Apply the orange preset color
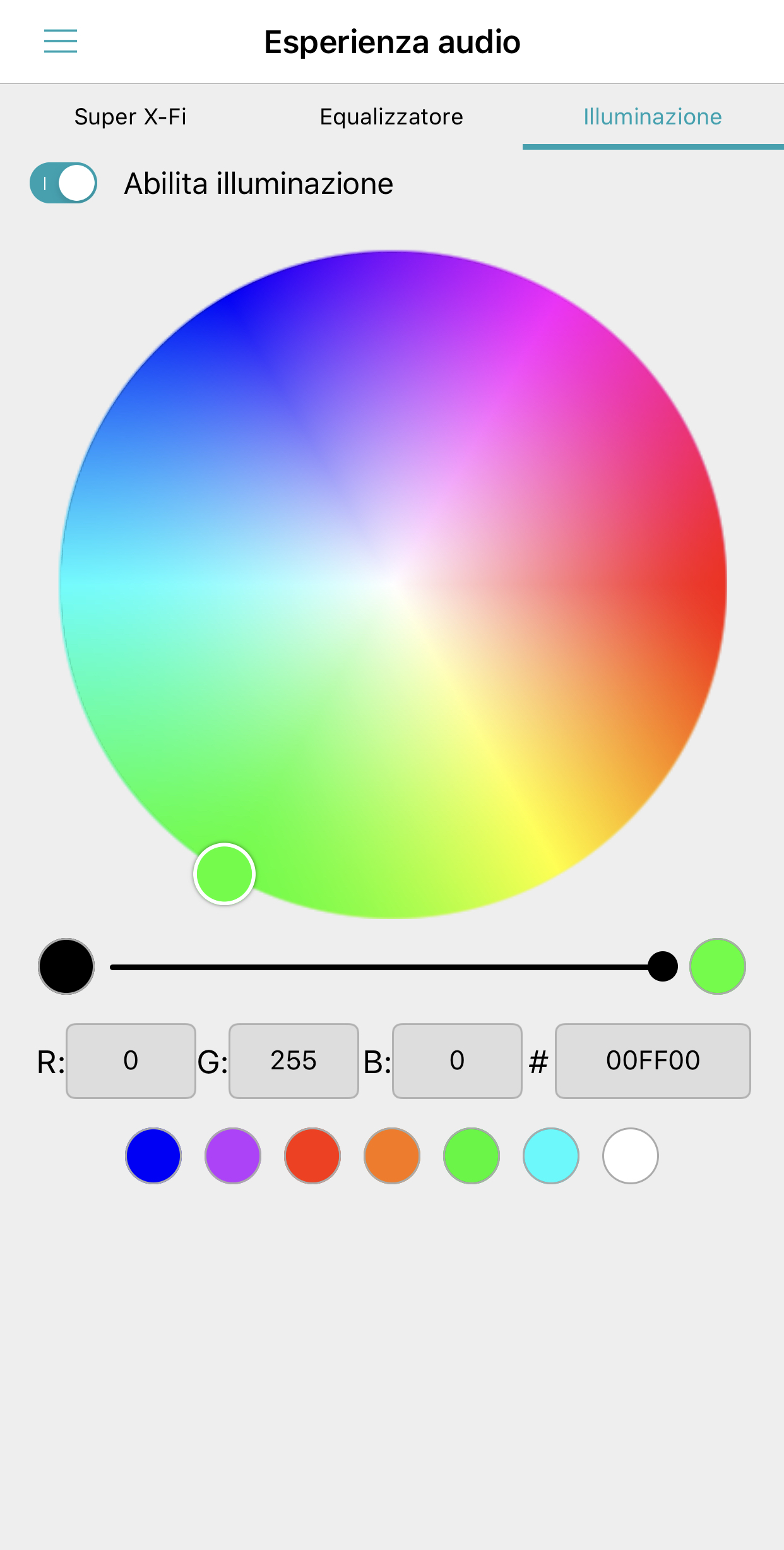This screenshot has height=1550, width=784. 392,1155
